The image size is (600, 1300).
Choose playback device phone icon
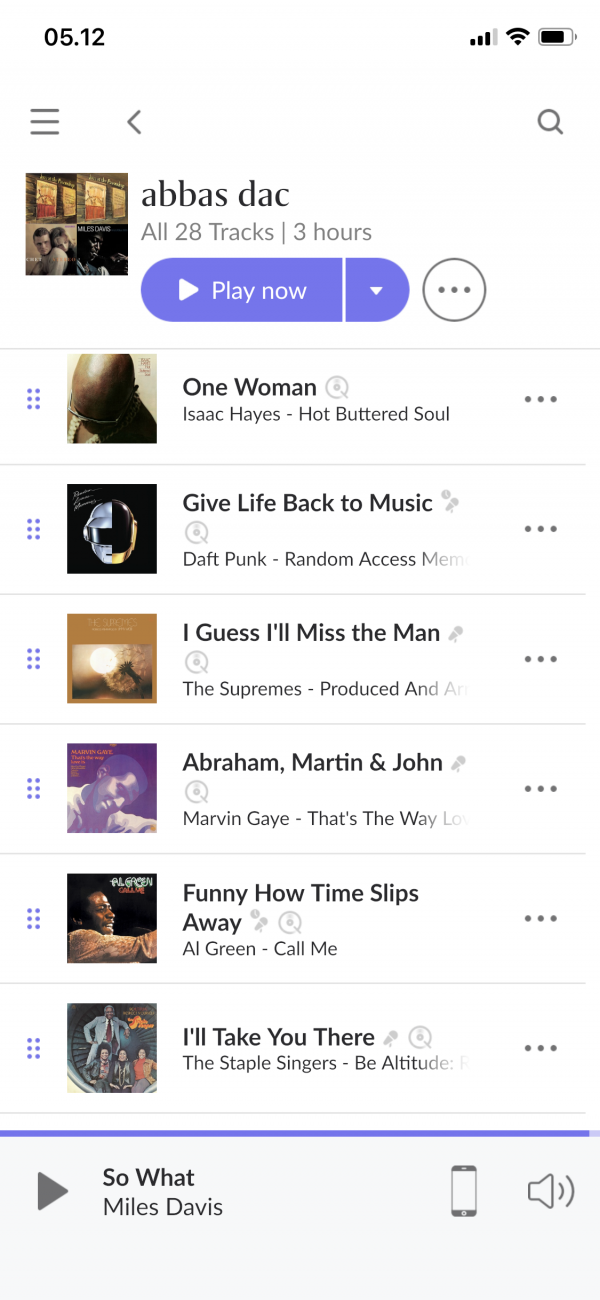tap(464, 1191)
